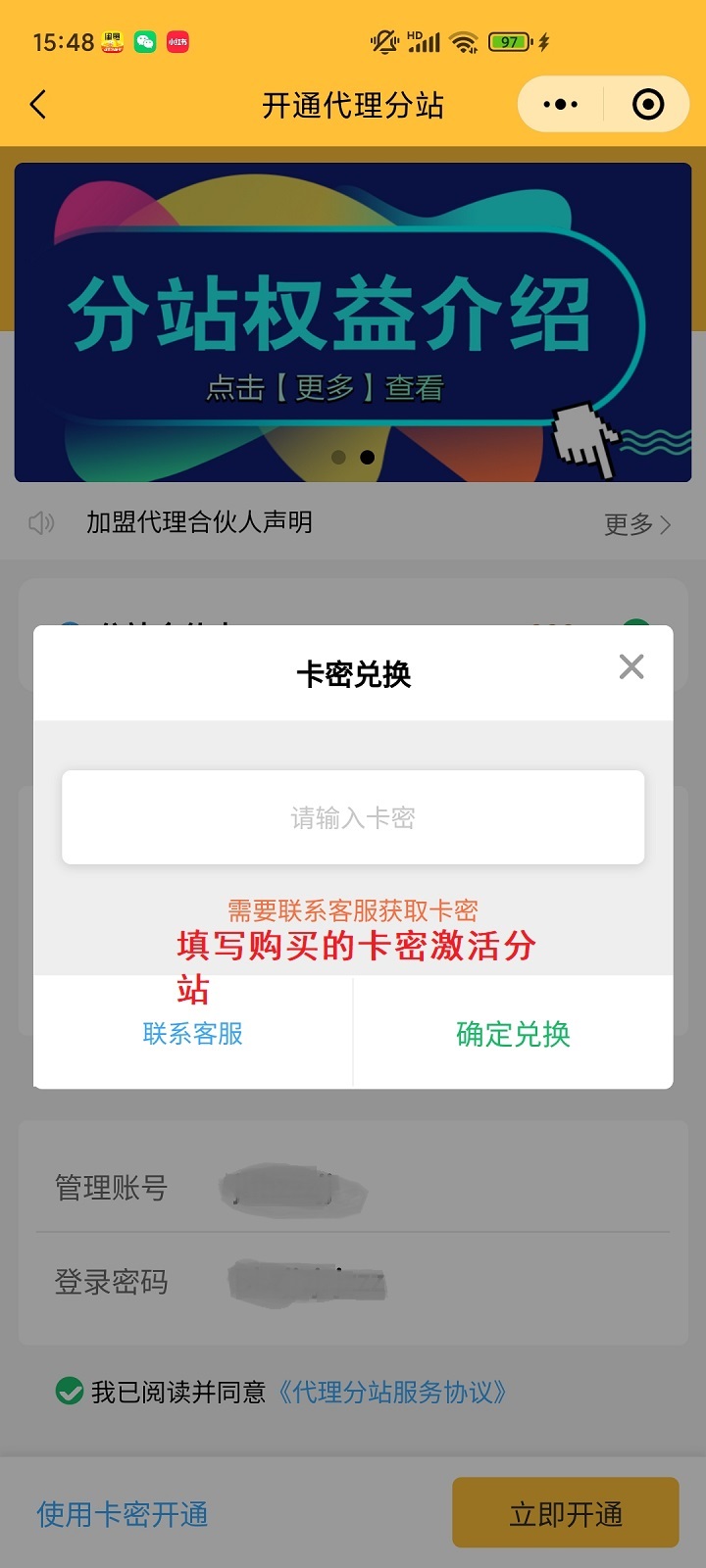Viewport: 706px width, 1568px height.
Task: Select the second carousel indicator dot
Action: (x=369, y=457)
